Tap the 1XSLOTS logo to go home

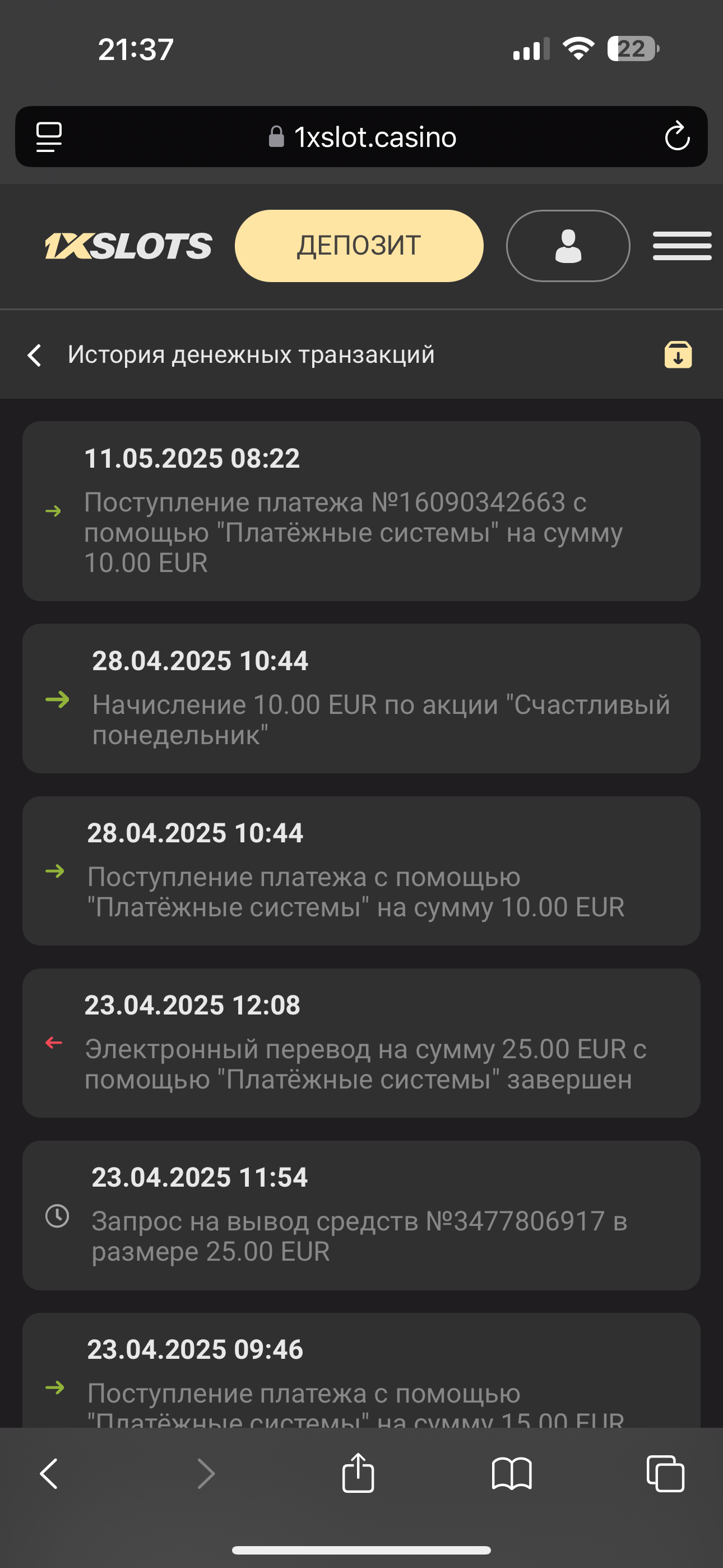[128, 246]
